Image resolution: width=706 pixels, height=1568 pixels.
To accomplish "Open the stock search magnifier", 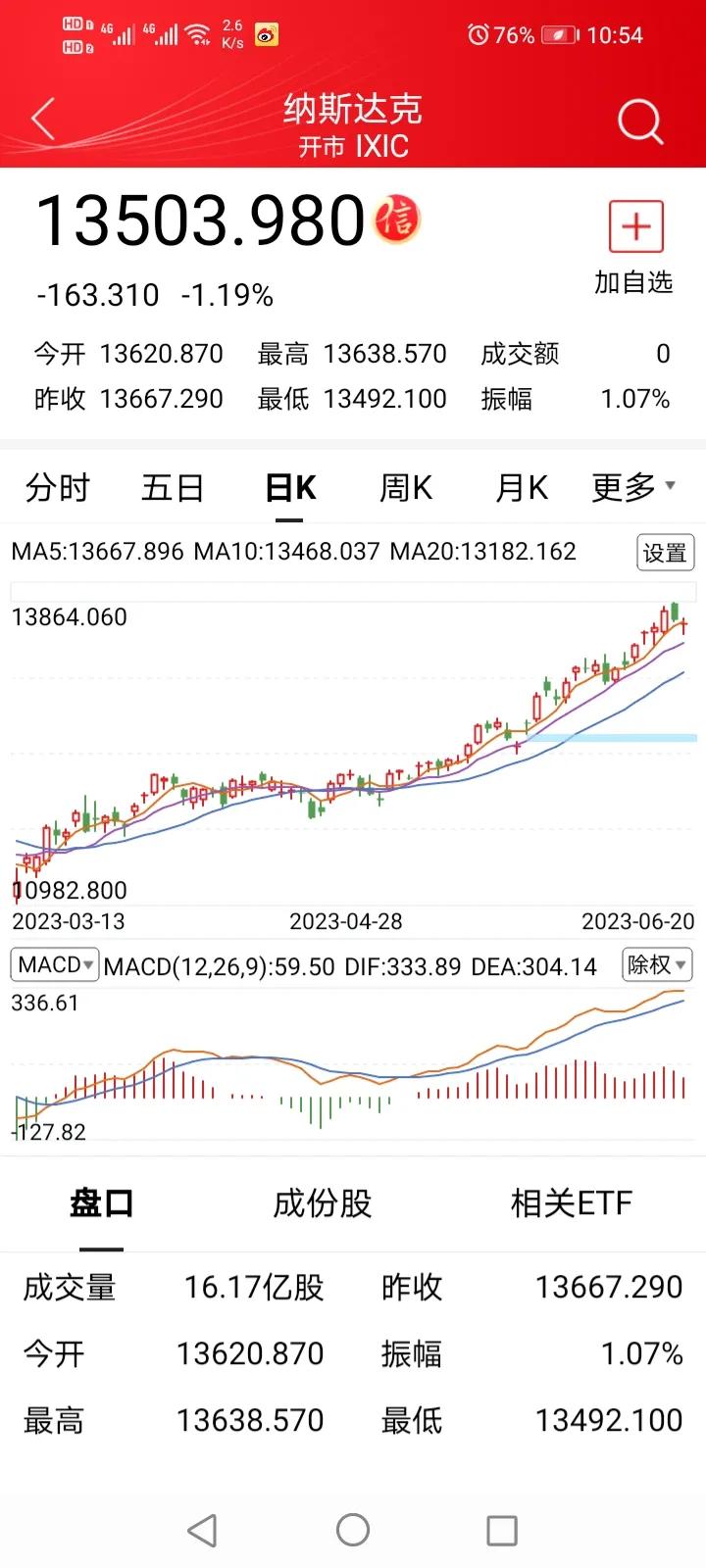I will (x=639, y=121).
